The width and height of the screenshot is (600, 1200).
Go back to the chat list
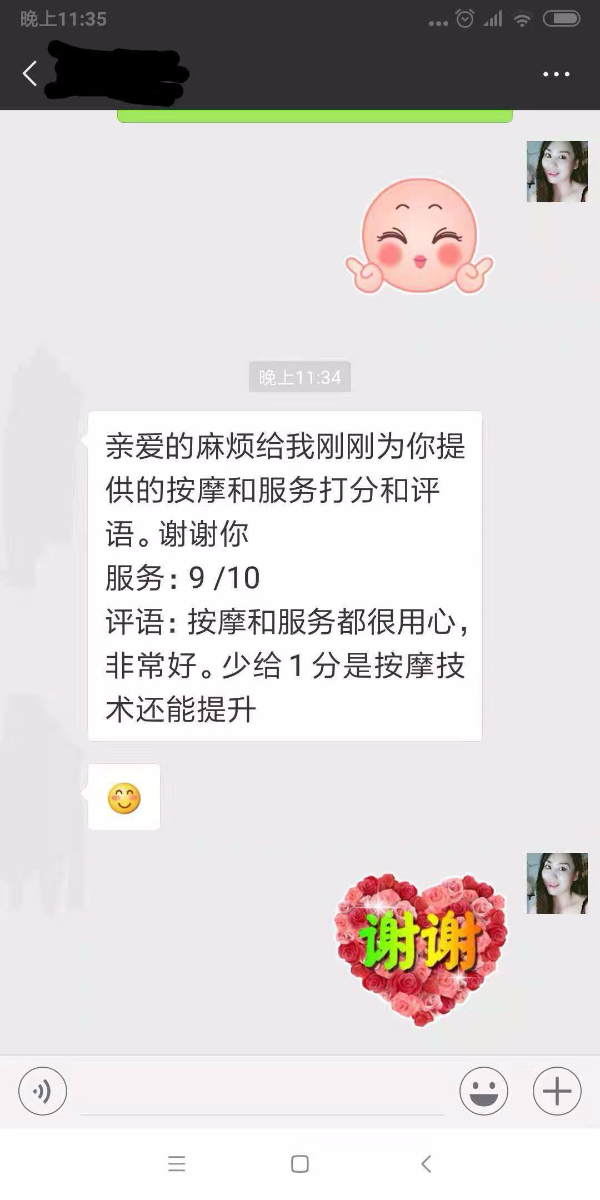30,73
